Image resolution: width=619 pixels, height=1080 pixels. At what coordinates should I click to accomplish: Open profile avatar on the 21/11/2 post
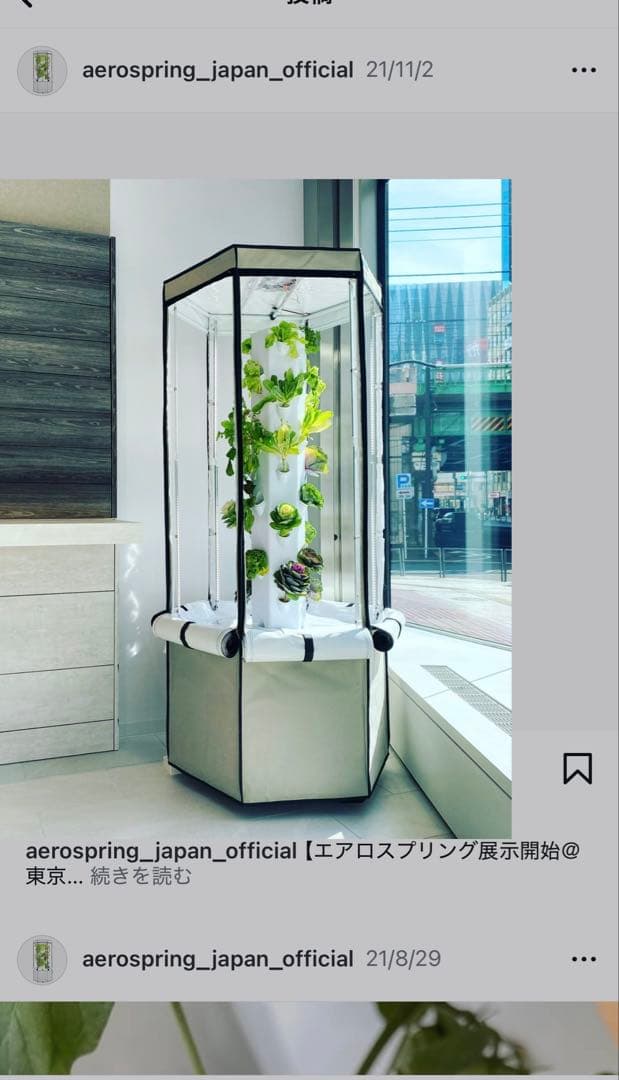click(x=42, y=71)
